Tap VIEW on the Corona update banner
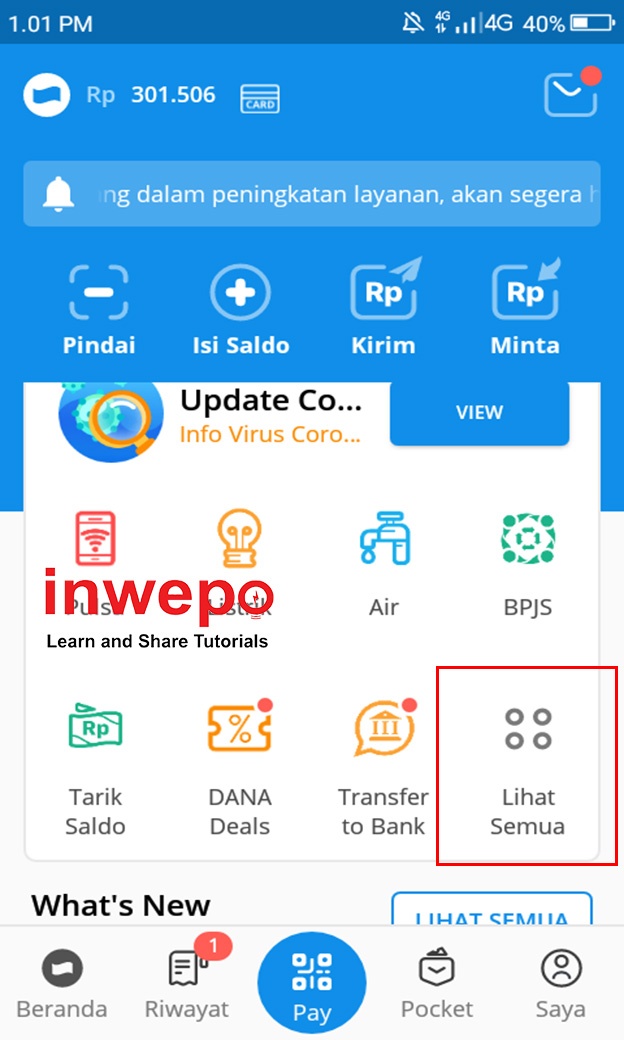The image size is (624, 1040). pyautogui.click(x=479, y=412)
